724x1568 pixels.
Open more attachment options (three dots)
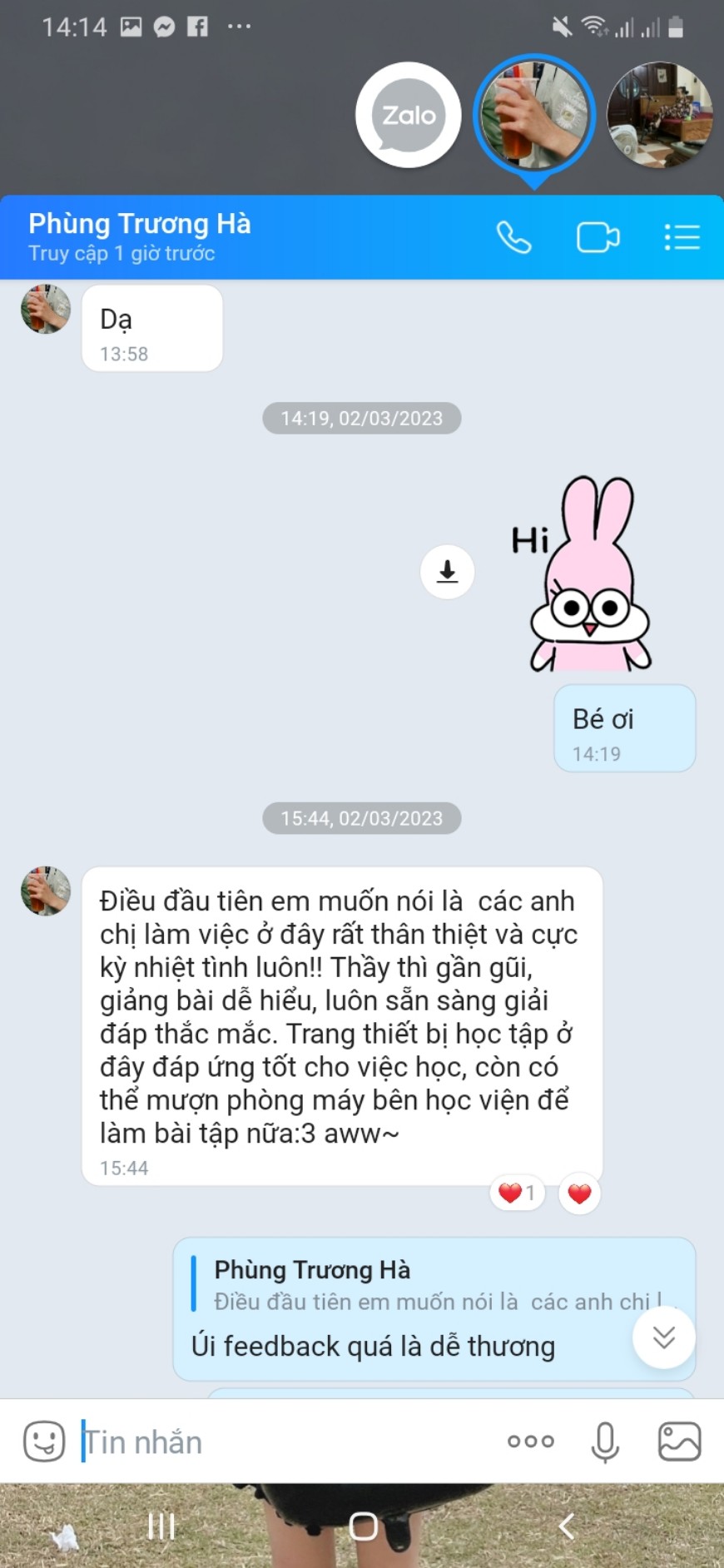tap(530, 1441)
